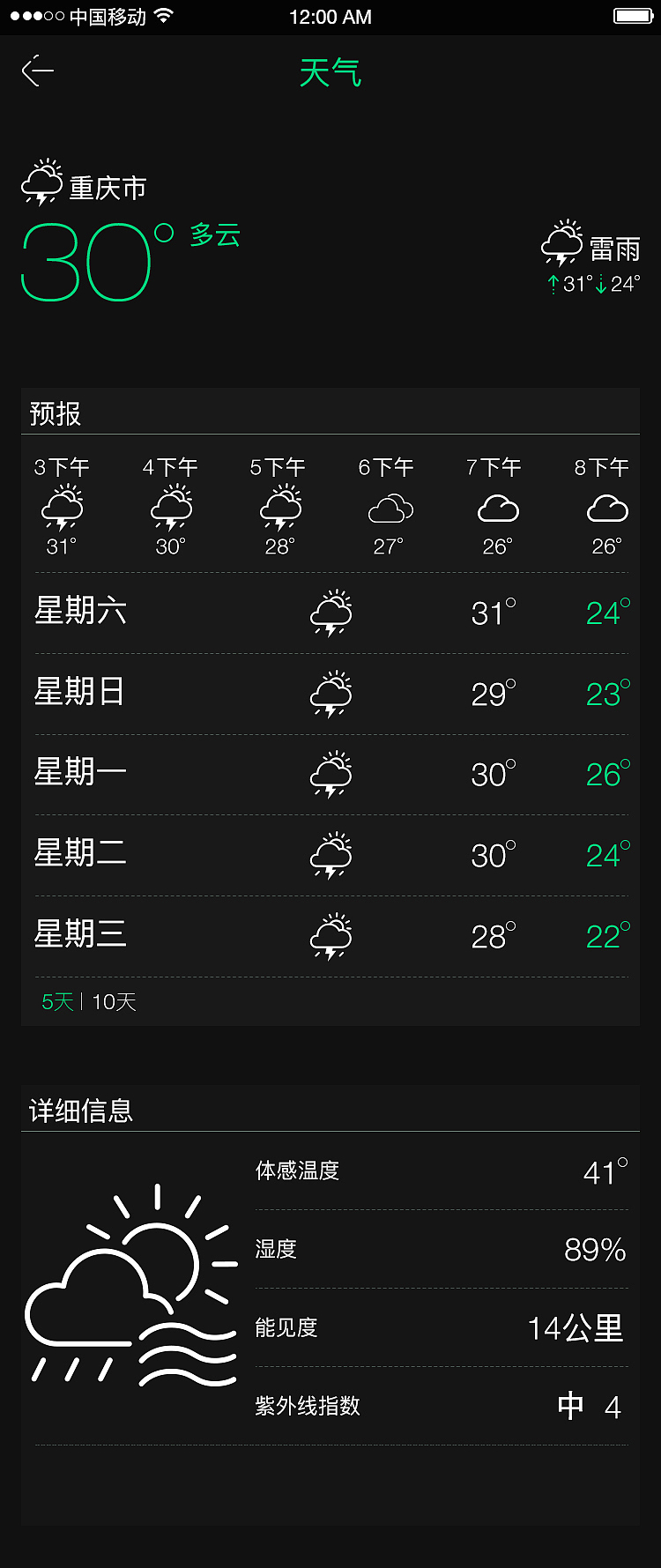This screenshot has height=1568, width=661.
Task: Expand the 紫外线指数 detail row
Action: coord(441,1406)
